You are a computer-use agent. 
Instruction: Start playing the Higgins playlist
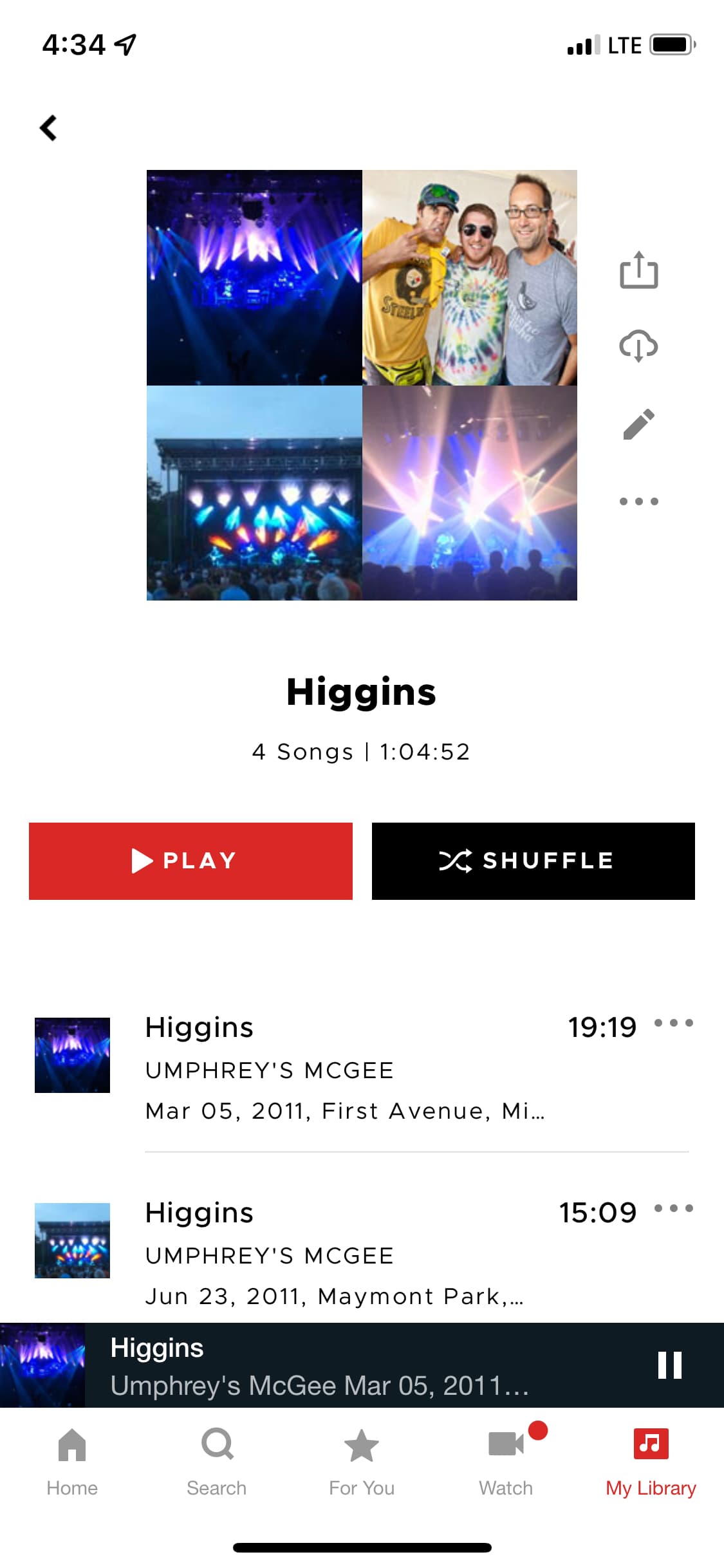[x=190, y=861]
